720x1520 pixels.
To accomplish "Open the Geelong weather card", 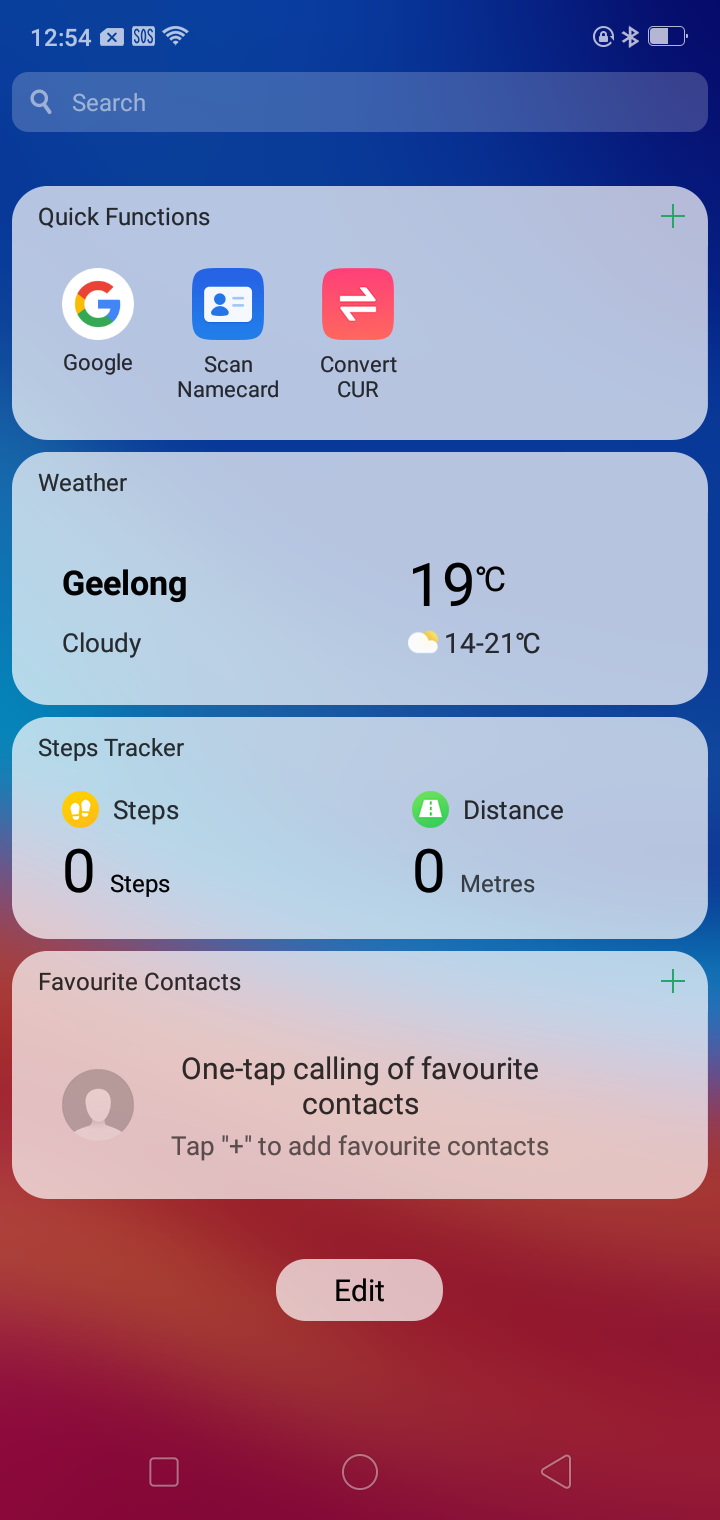I will coord(360,578).
